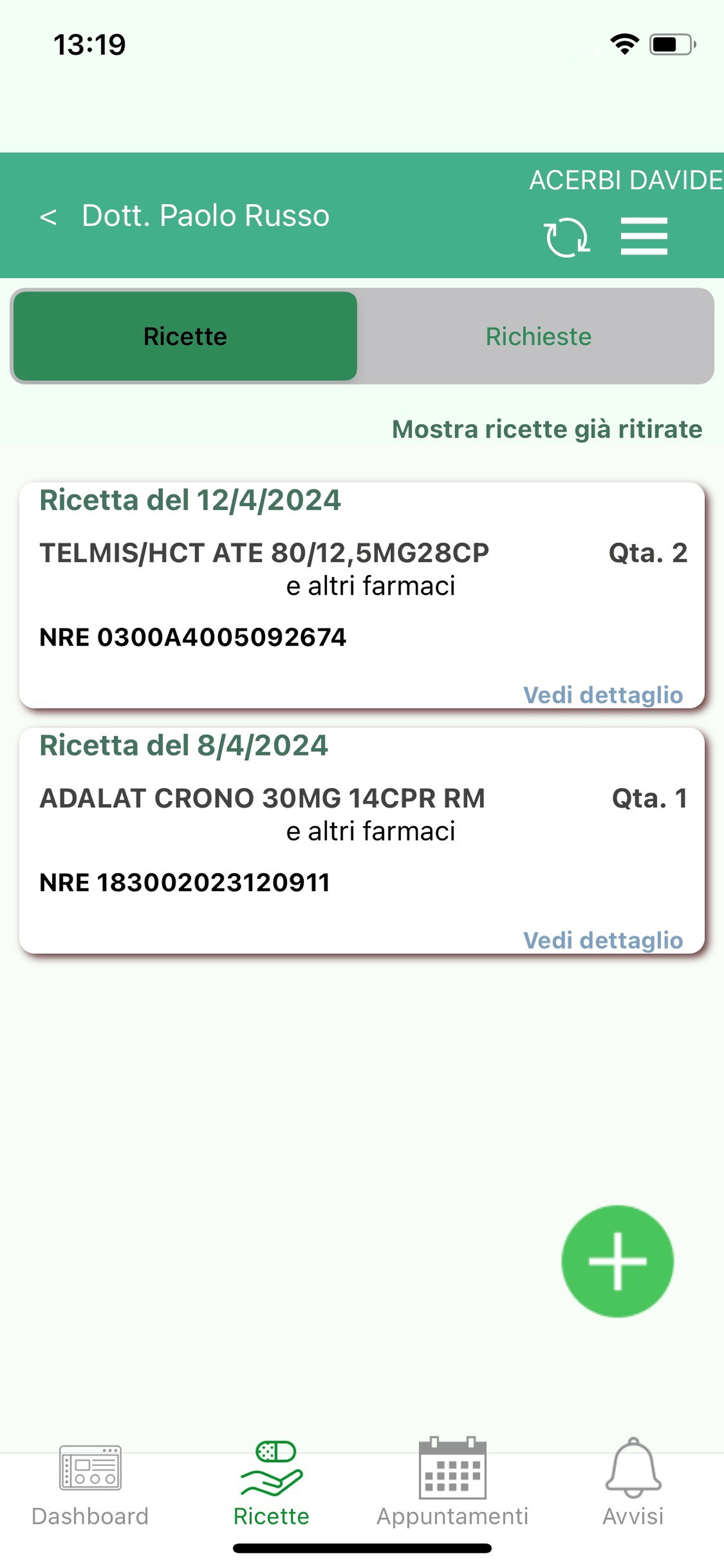Show already collected prescriptions
This screenshot has height=1568, width=724.
[547, 429]
